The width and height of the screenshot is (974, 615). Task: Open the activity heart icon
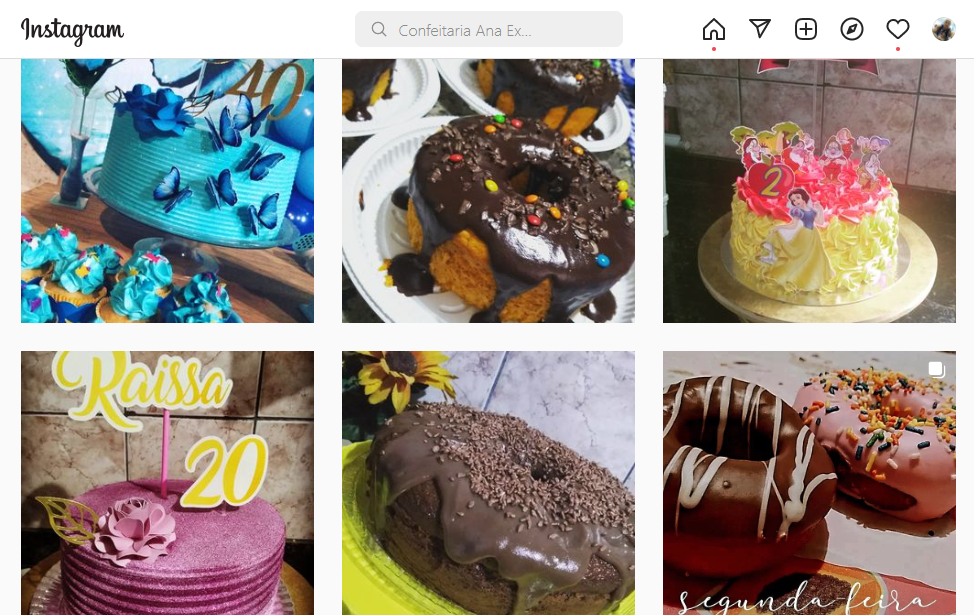click(x=898, y=30)
